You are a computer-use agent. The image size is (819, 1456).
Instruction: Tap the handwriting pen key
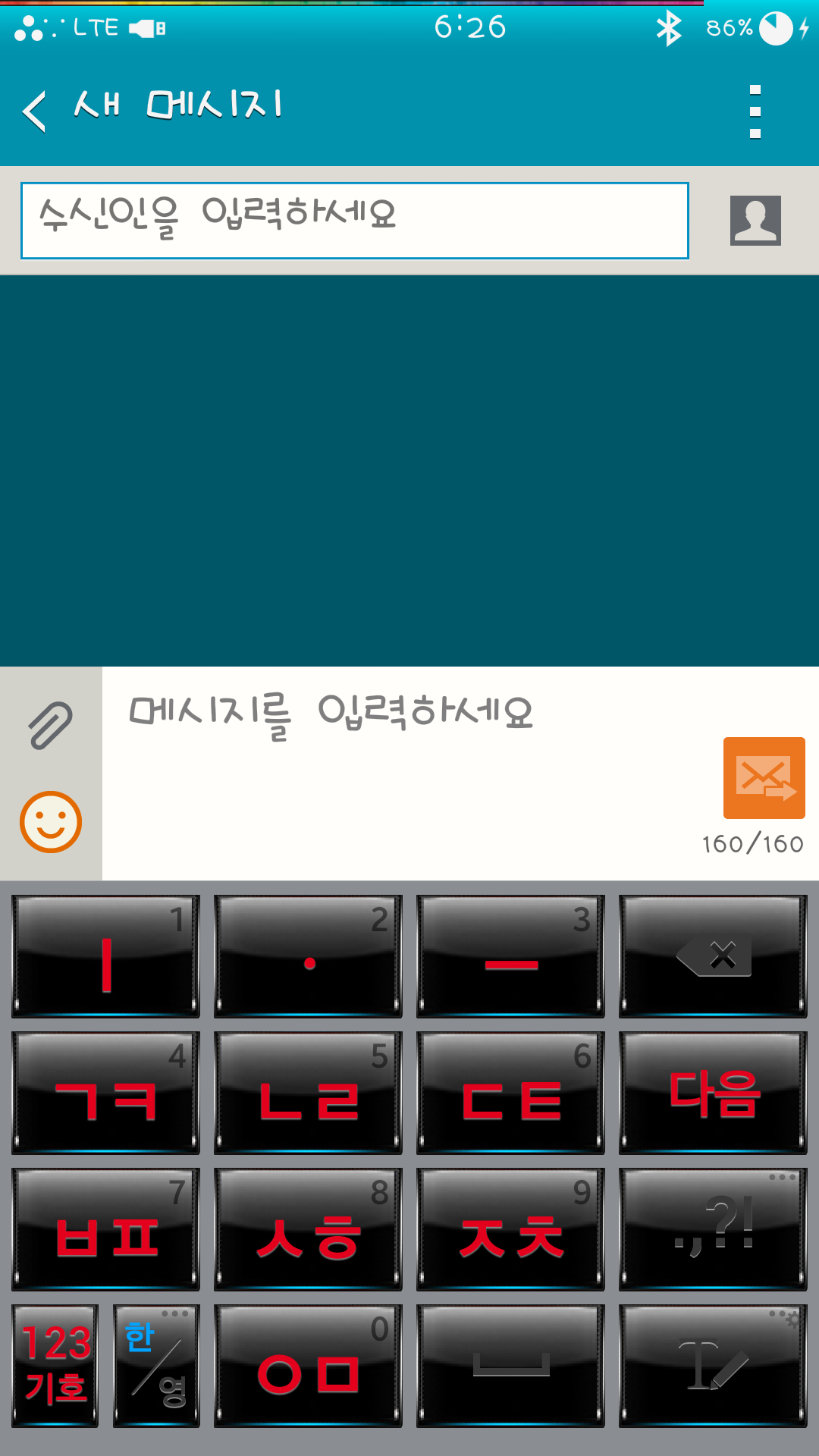point(713,1366)
